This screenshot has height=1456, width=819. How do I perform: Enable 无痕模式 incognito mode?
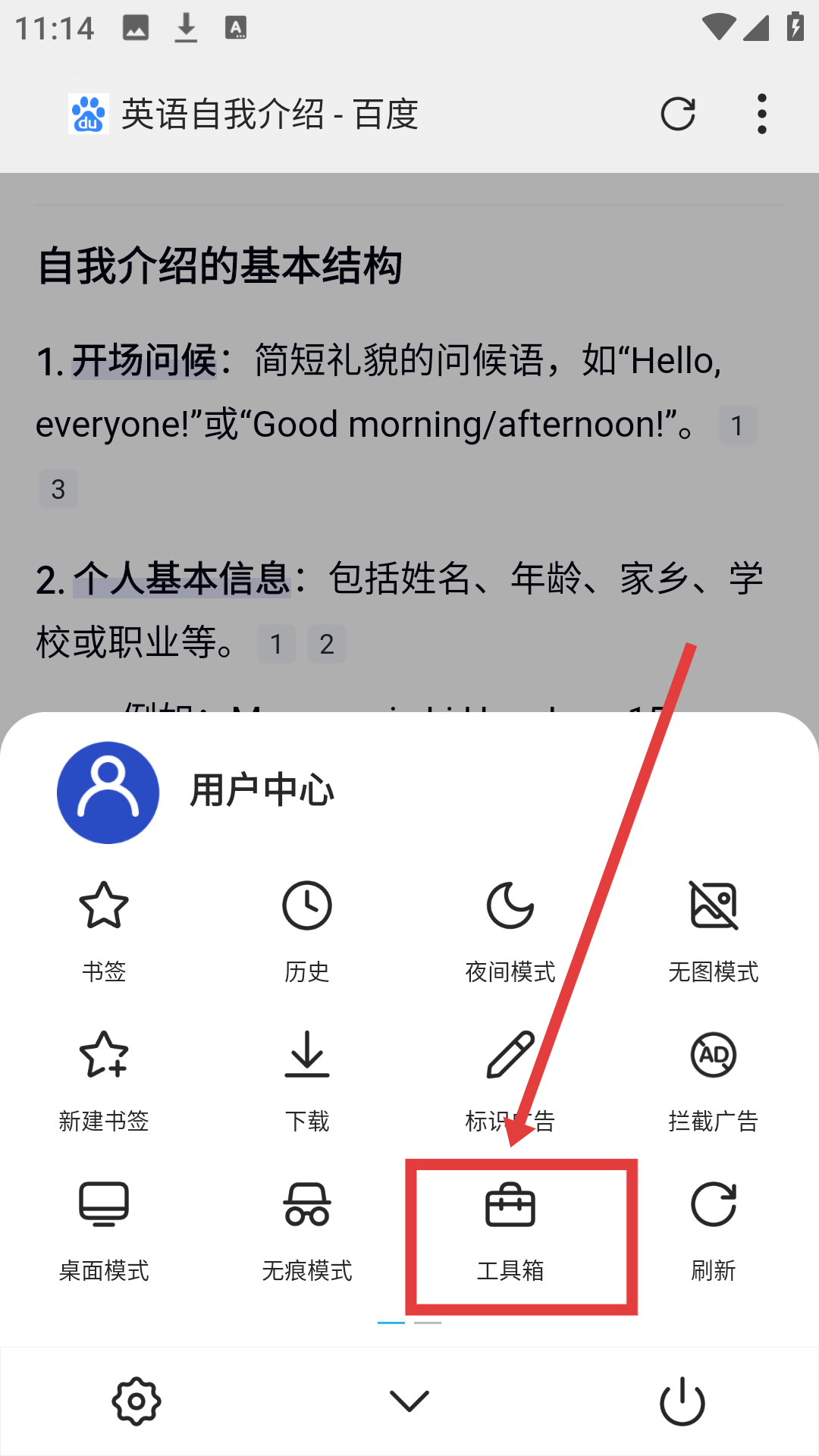pos(307,1228)
